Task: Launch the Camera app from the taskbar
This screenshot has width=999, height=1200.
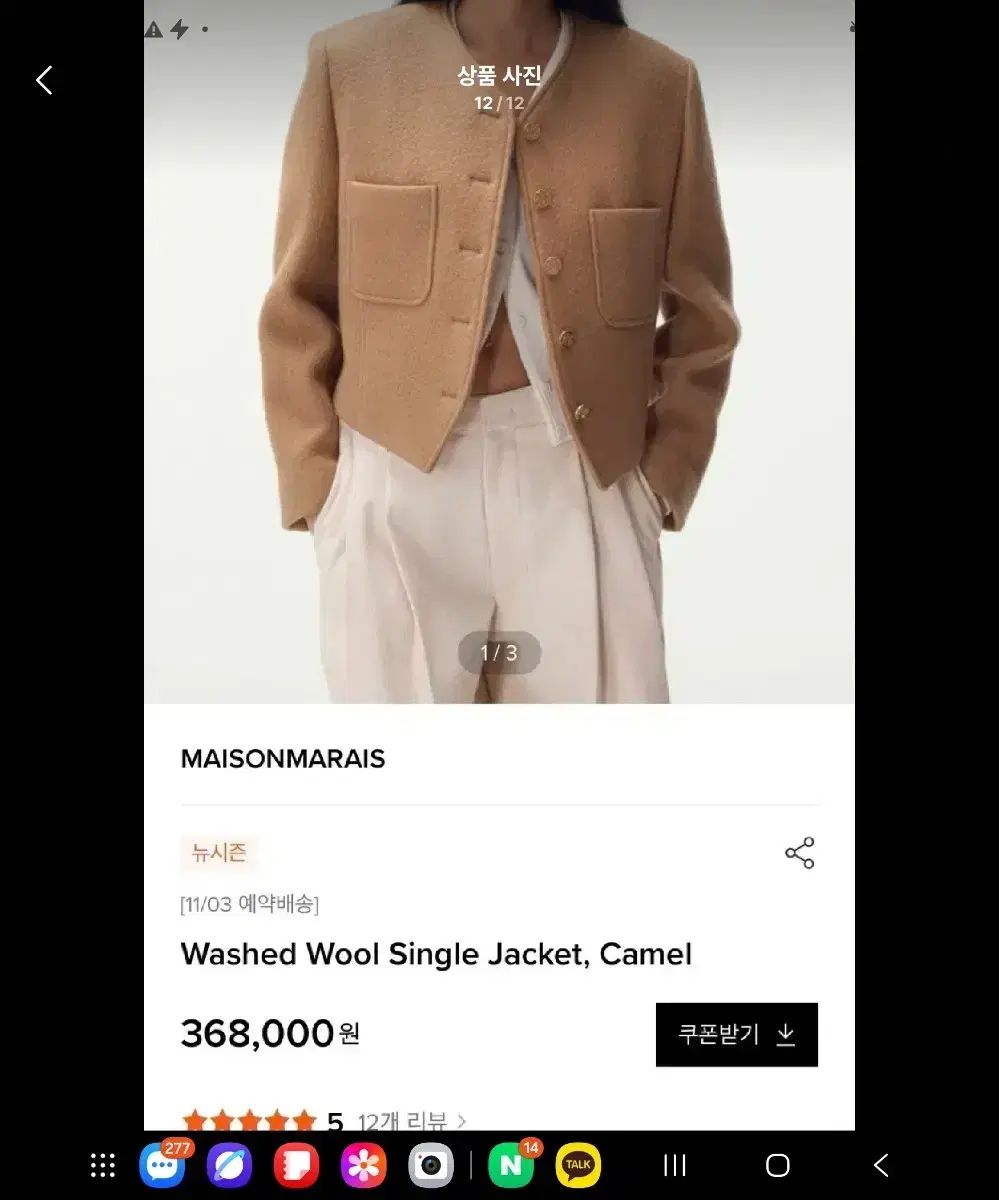Action: pyautogui.click(x=431, y=1165)
